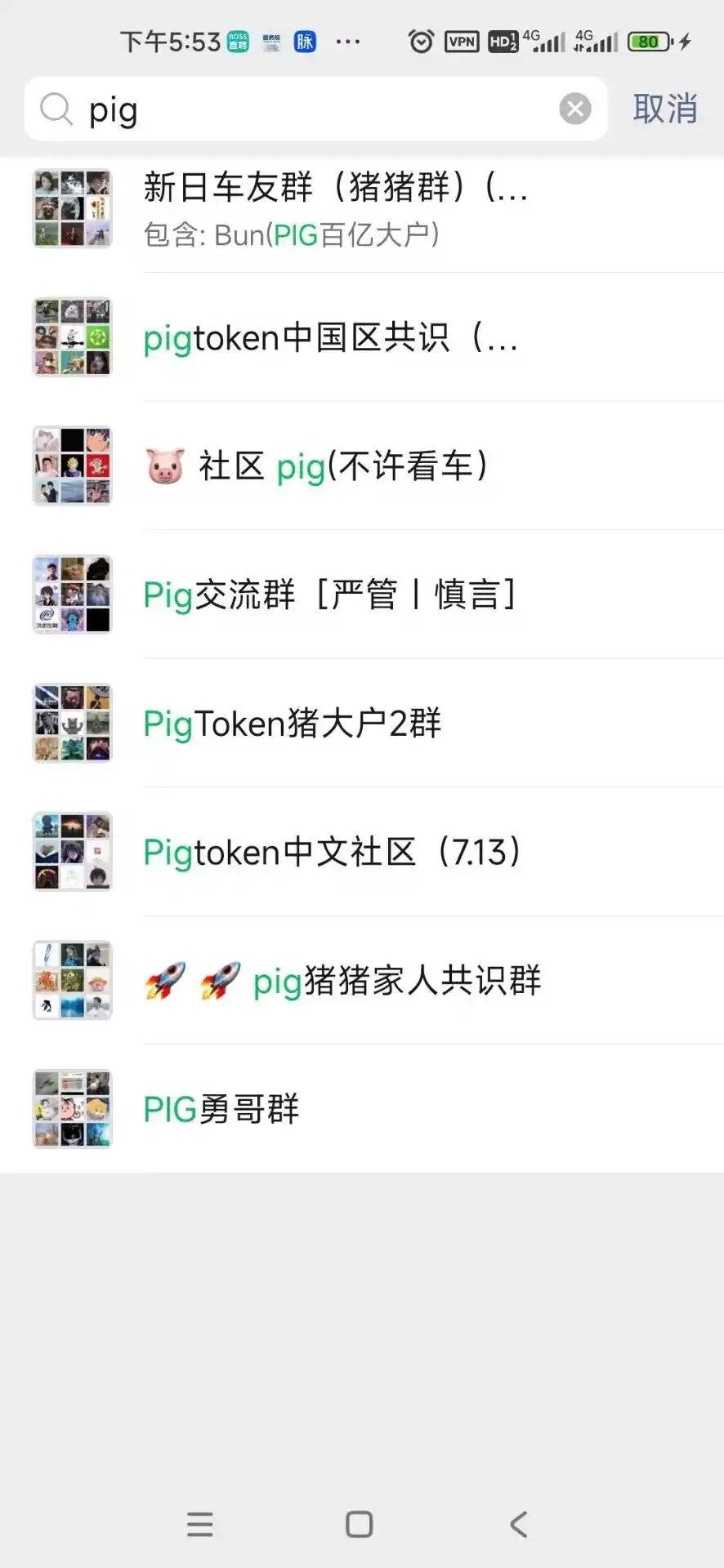This screenshot has height=1568, width=724.
Task: Open pig猪猪家人共识群 chat
Action: [362, 980]
